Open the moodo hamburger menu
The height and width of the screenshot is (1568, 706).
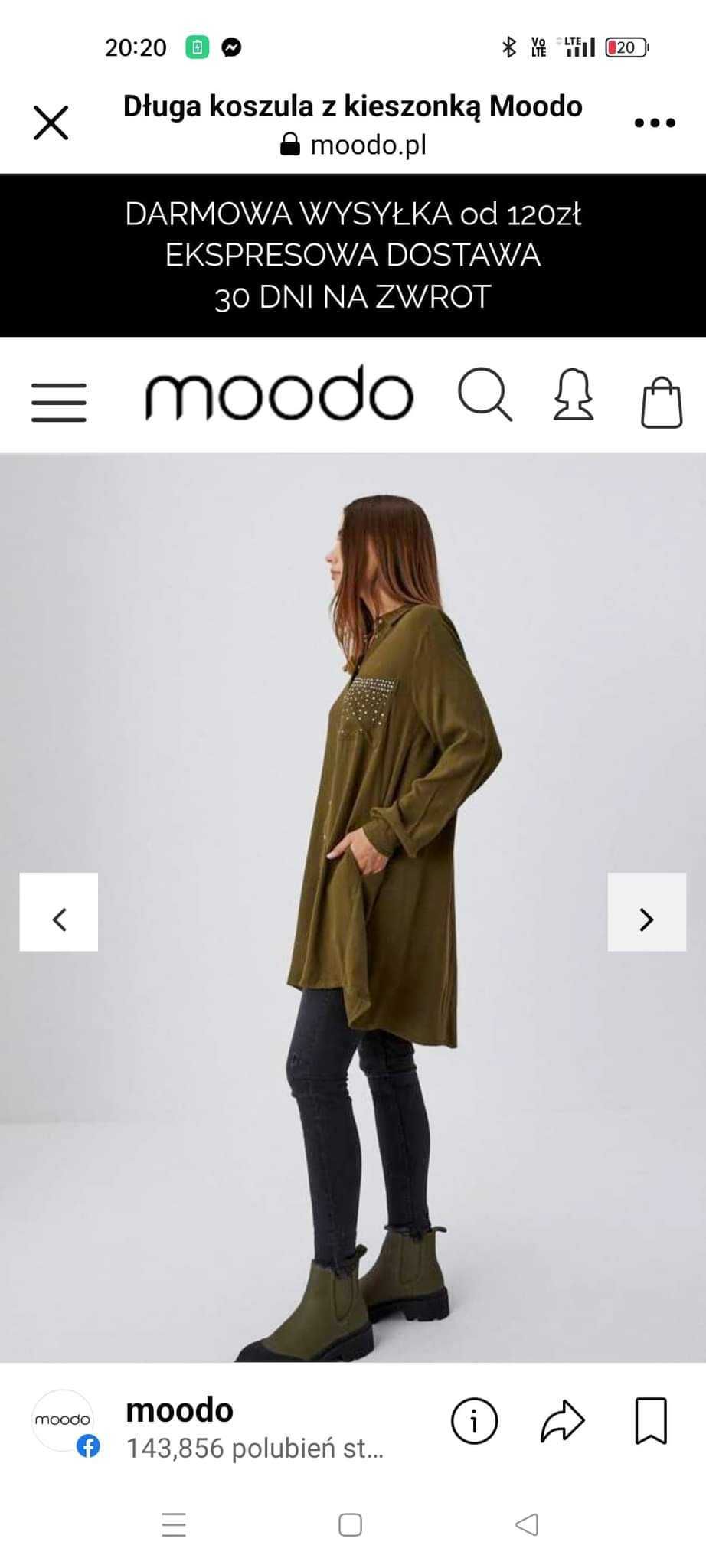(x=59, y=403)
